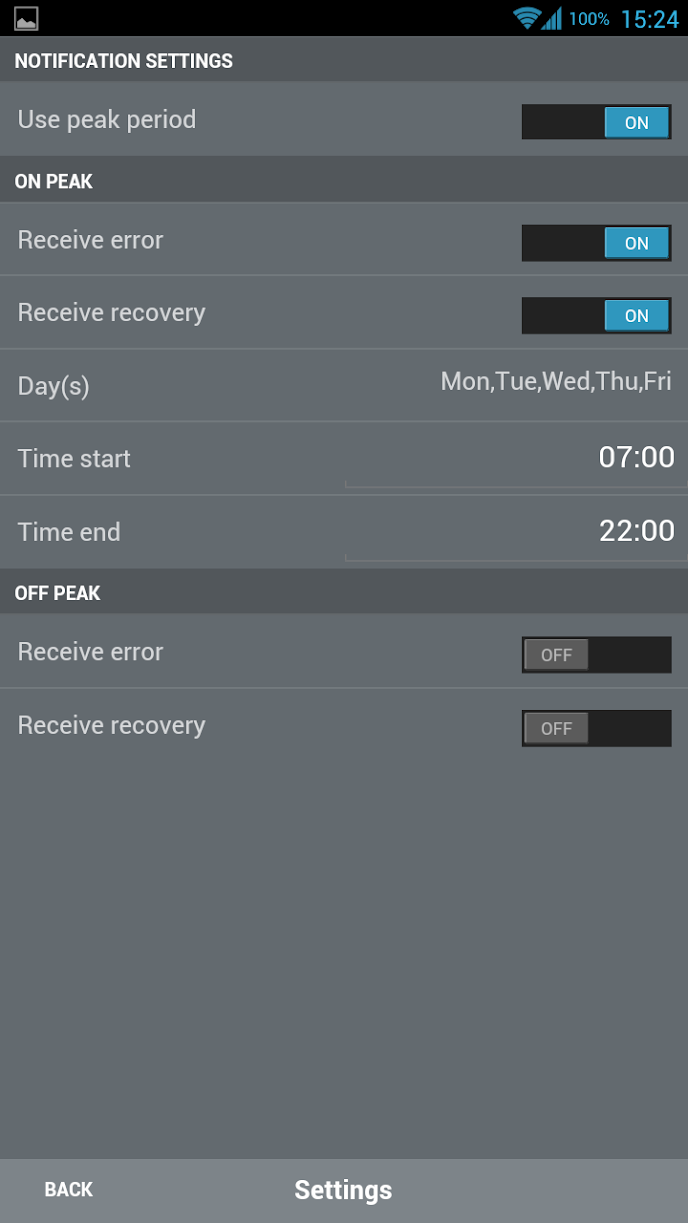Edit the Time start value 07:00
This screenshot has width=688, height=1223.
pyautogui.click(x=636, y=458)
